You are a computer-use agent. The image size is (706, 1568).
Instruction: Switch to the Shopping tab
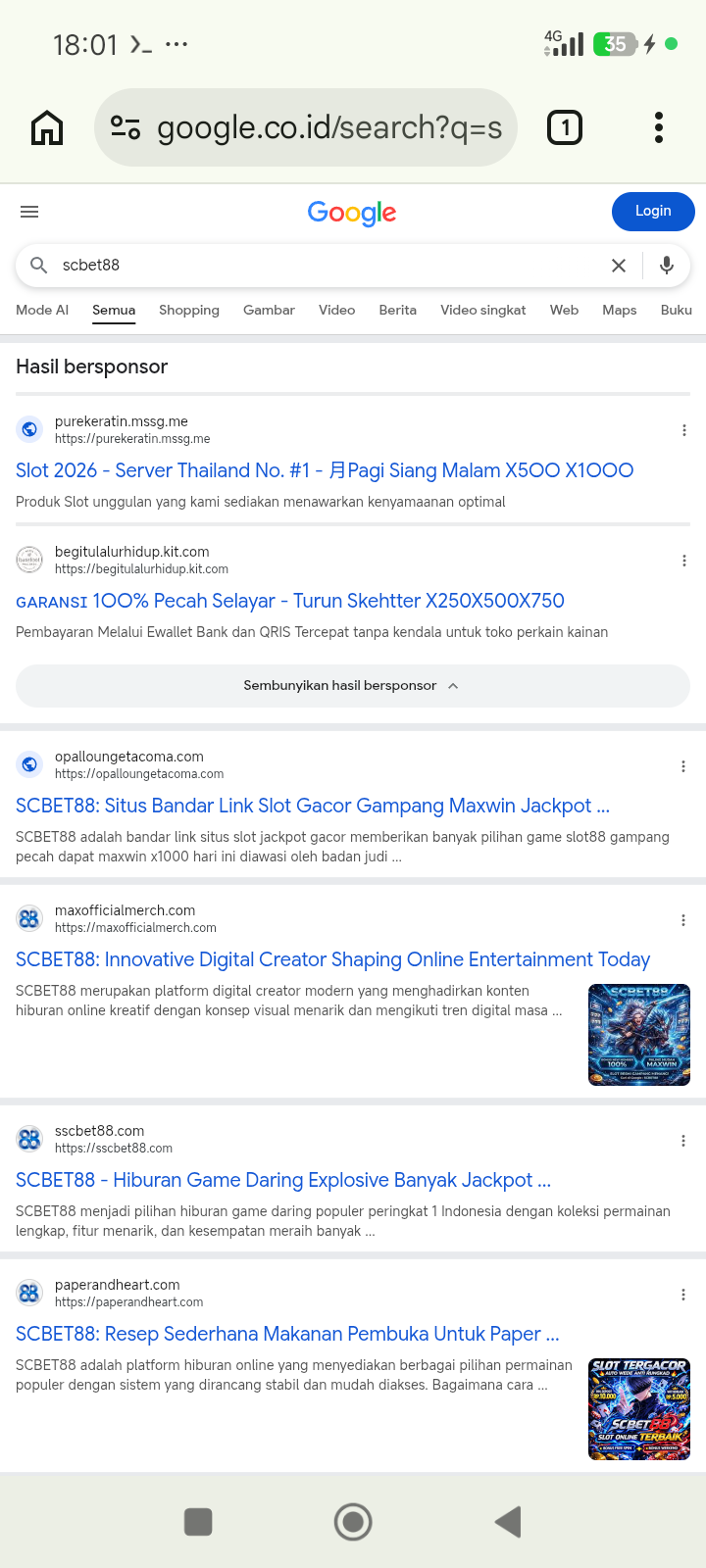(189, 310)
